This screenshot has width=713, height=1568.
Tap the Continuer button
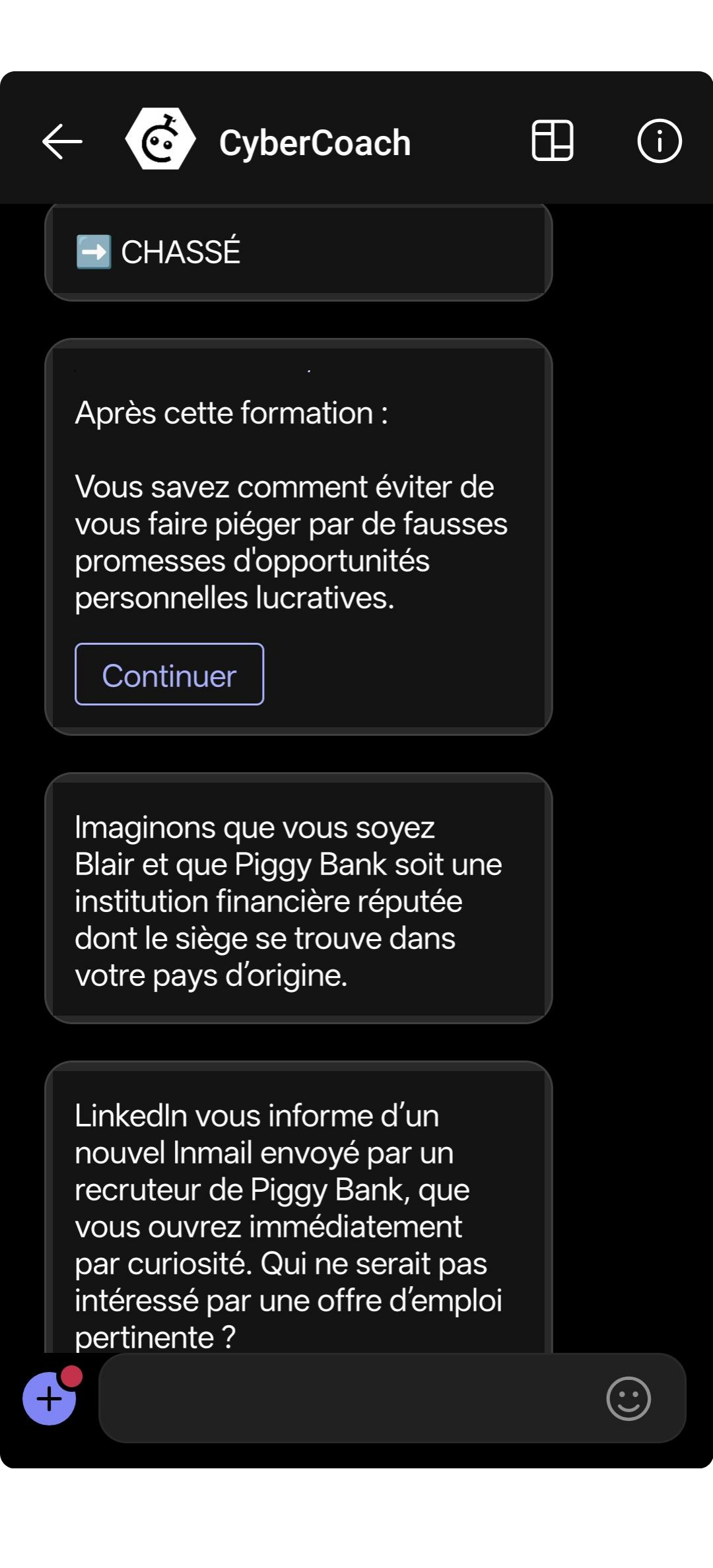point(169,674)
